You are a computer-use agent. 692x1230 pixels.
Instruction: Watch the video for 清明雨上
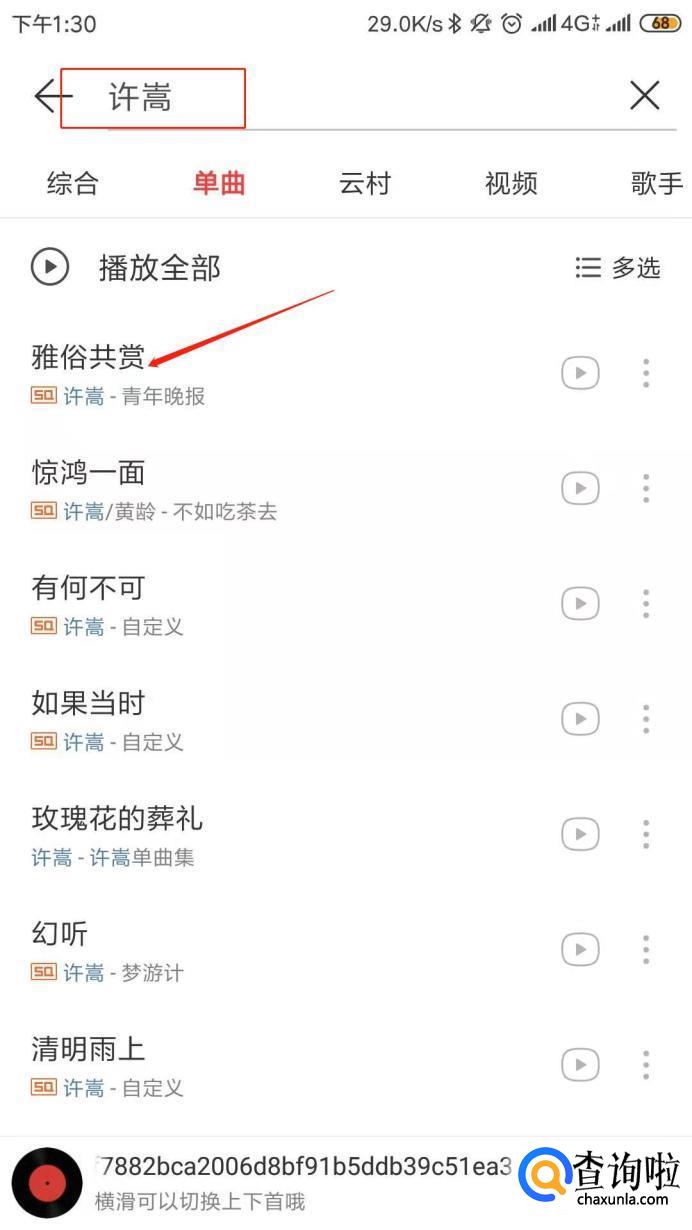click(580, 1064)
